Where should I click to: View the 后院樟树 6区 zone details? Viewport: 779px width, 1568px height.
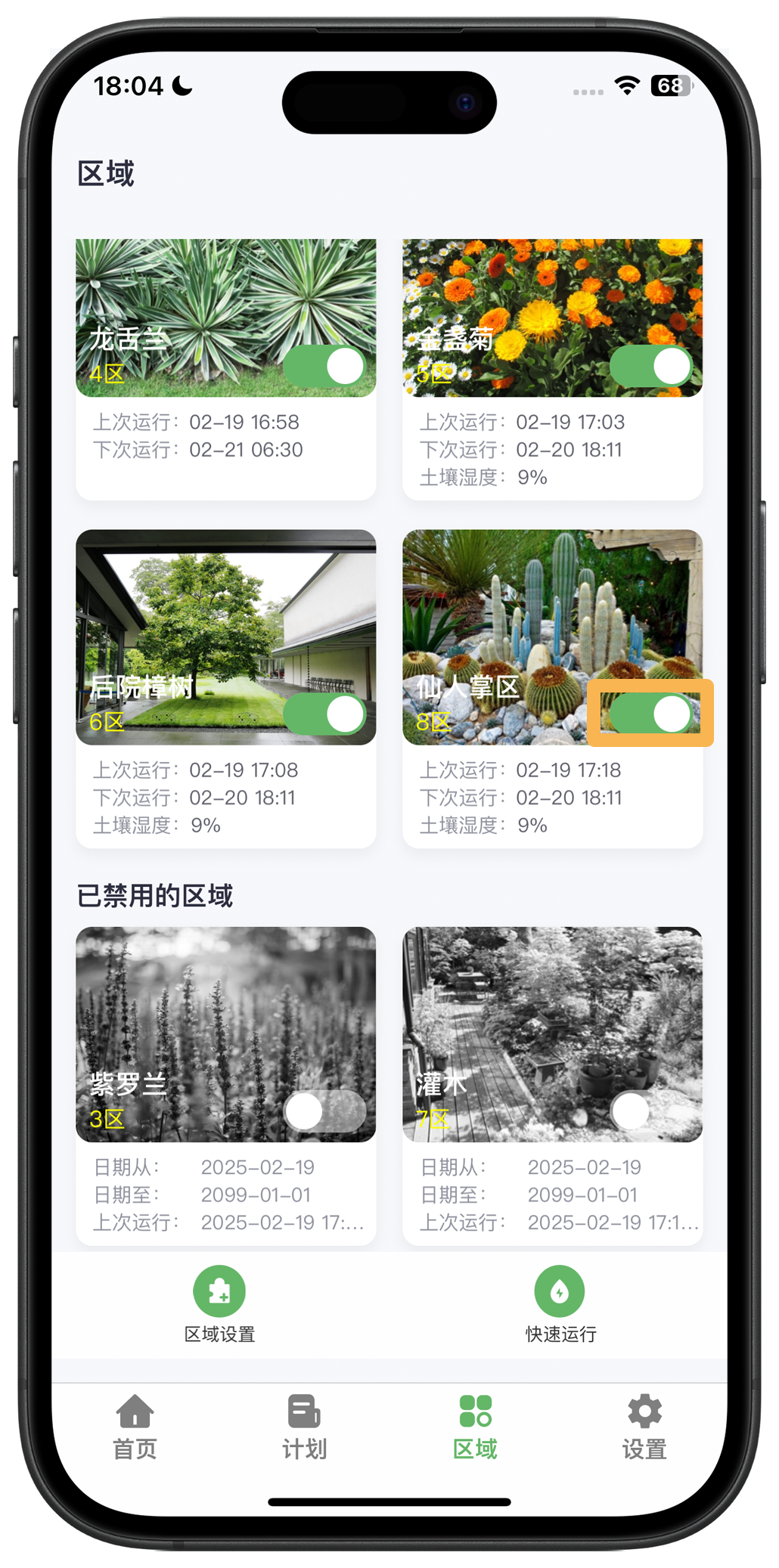(225, 798)
